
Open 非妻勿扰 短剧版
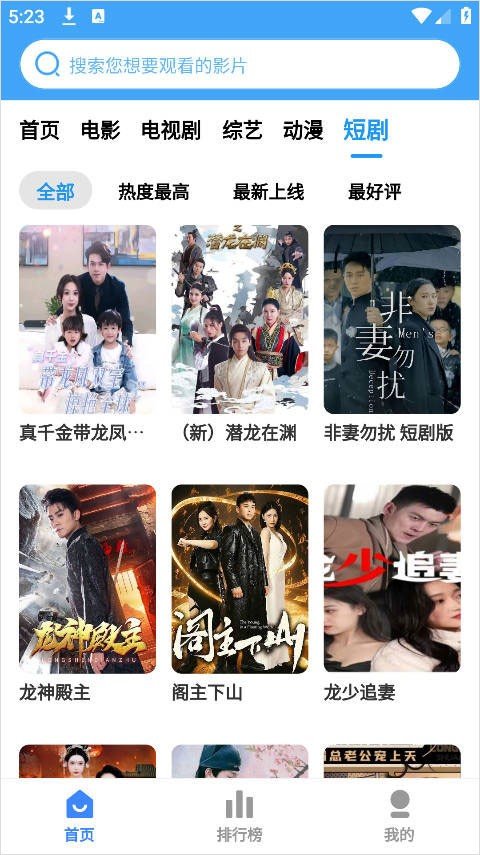tap(392, 333)
